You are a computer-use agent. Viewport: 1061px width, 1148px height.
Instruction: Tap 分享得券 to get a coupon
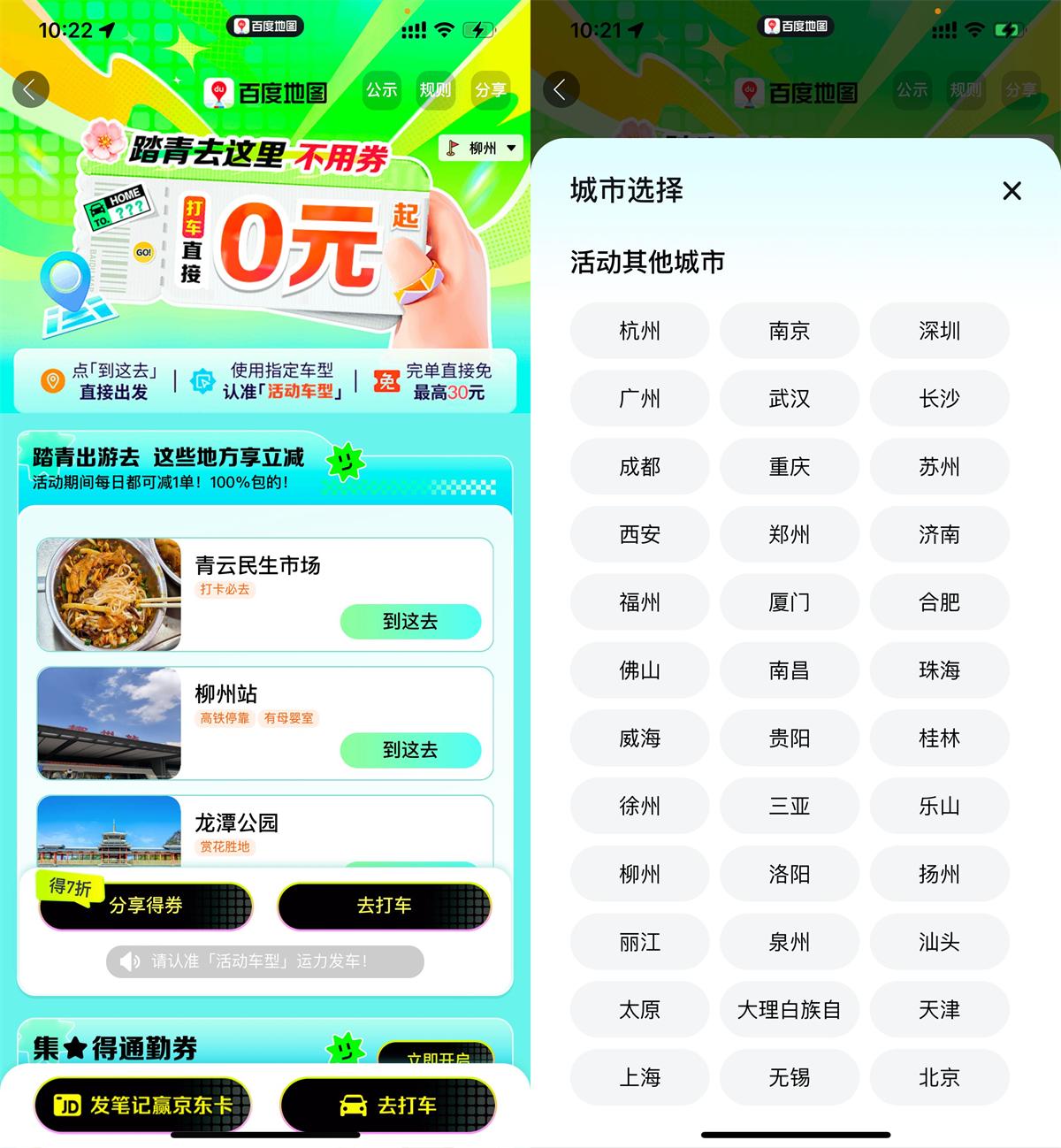tap(146, 906)
